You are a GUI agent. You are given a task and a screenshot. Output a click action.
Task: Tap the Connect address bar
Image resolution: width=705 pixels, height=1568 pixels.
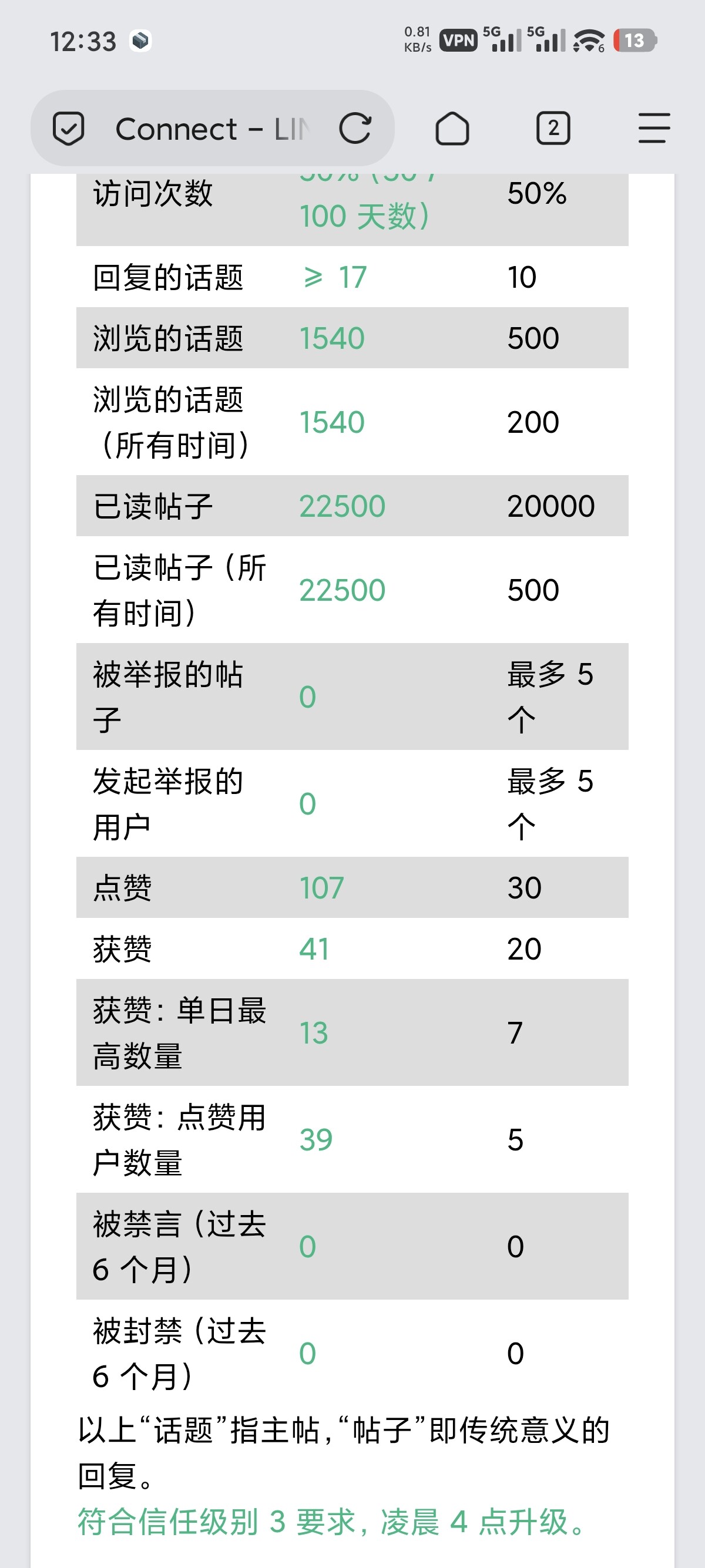[x=212, y=129]
